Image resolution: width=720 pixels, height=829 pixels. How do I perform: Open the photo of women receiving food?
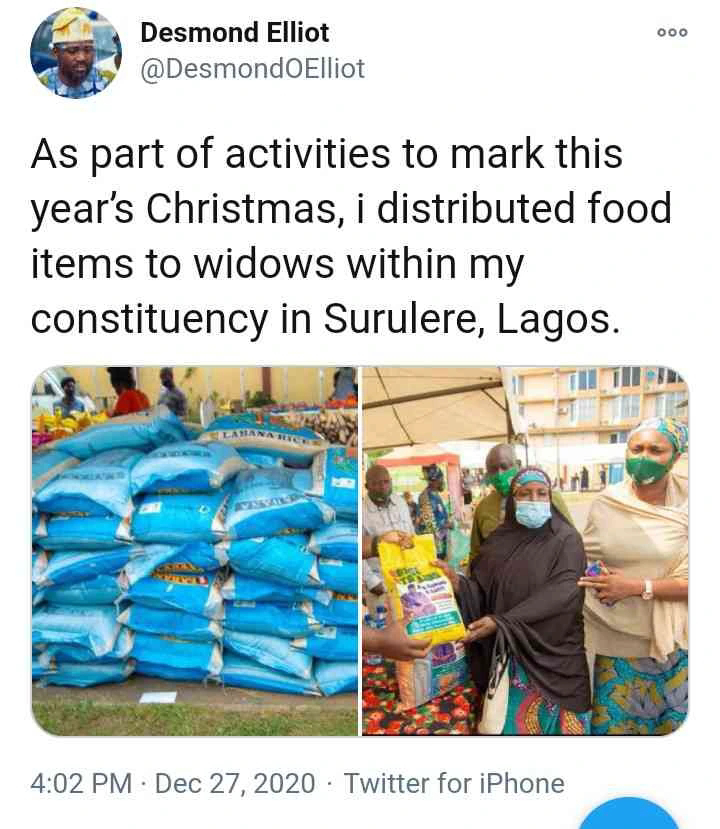point(525,551)
